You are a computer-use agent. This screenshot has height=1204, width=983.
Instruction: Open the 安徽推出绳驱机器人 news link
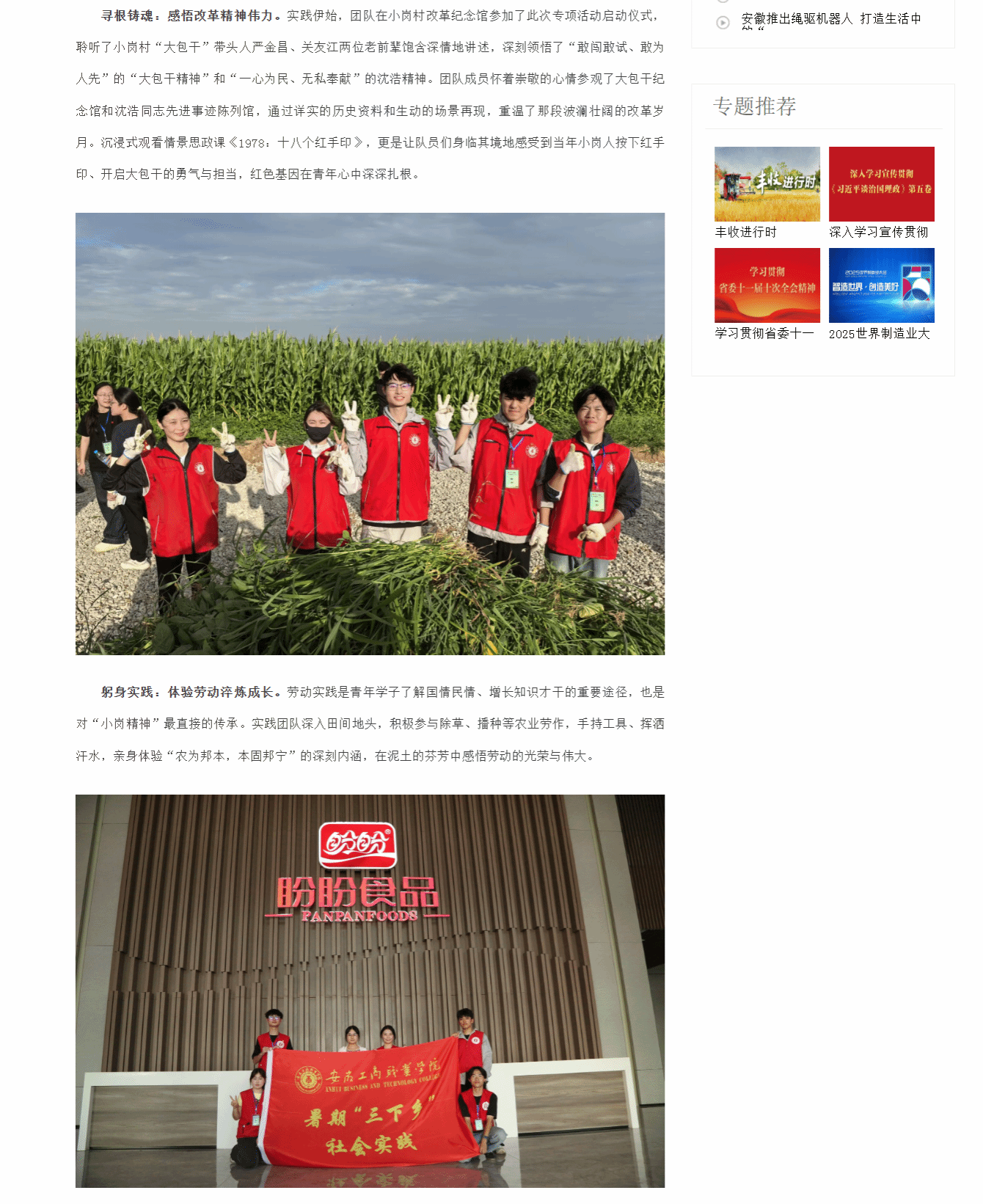coord(830,18)
